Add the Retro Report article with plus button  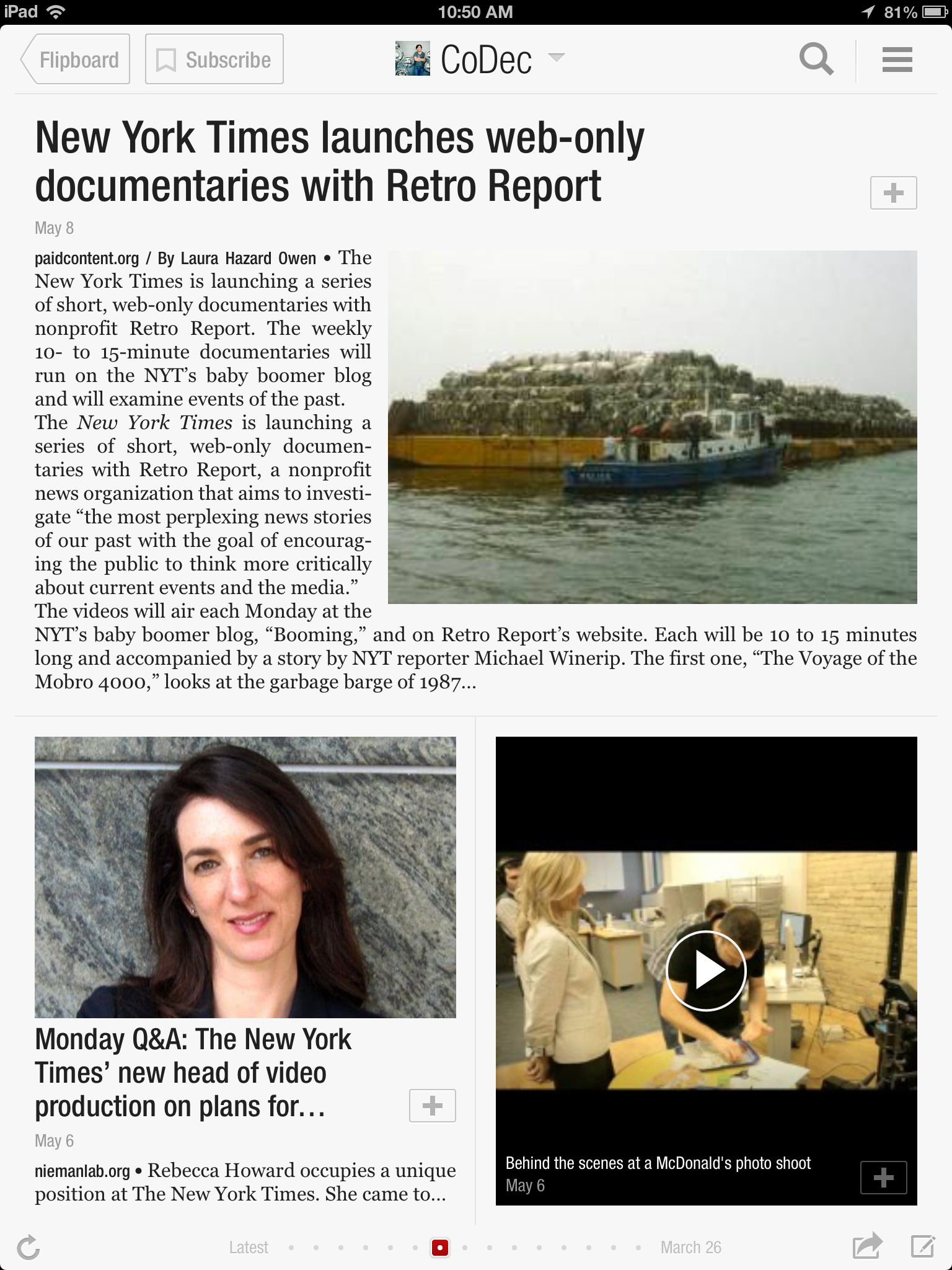893,193
